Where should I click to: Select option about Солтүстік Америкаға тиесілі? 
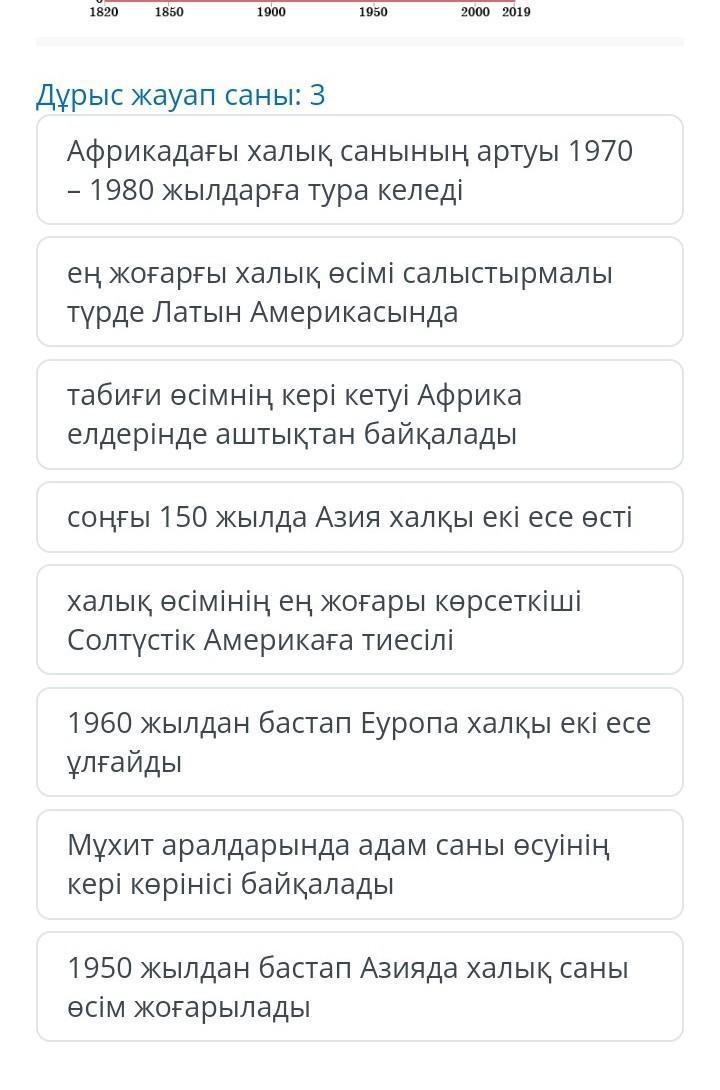[x=360, y=620]
